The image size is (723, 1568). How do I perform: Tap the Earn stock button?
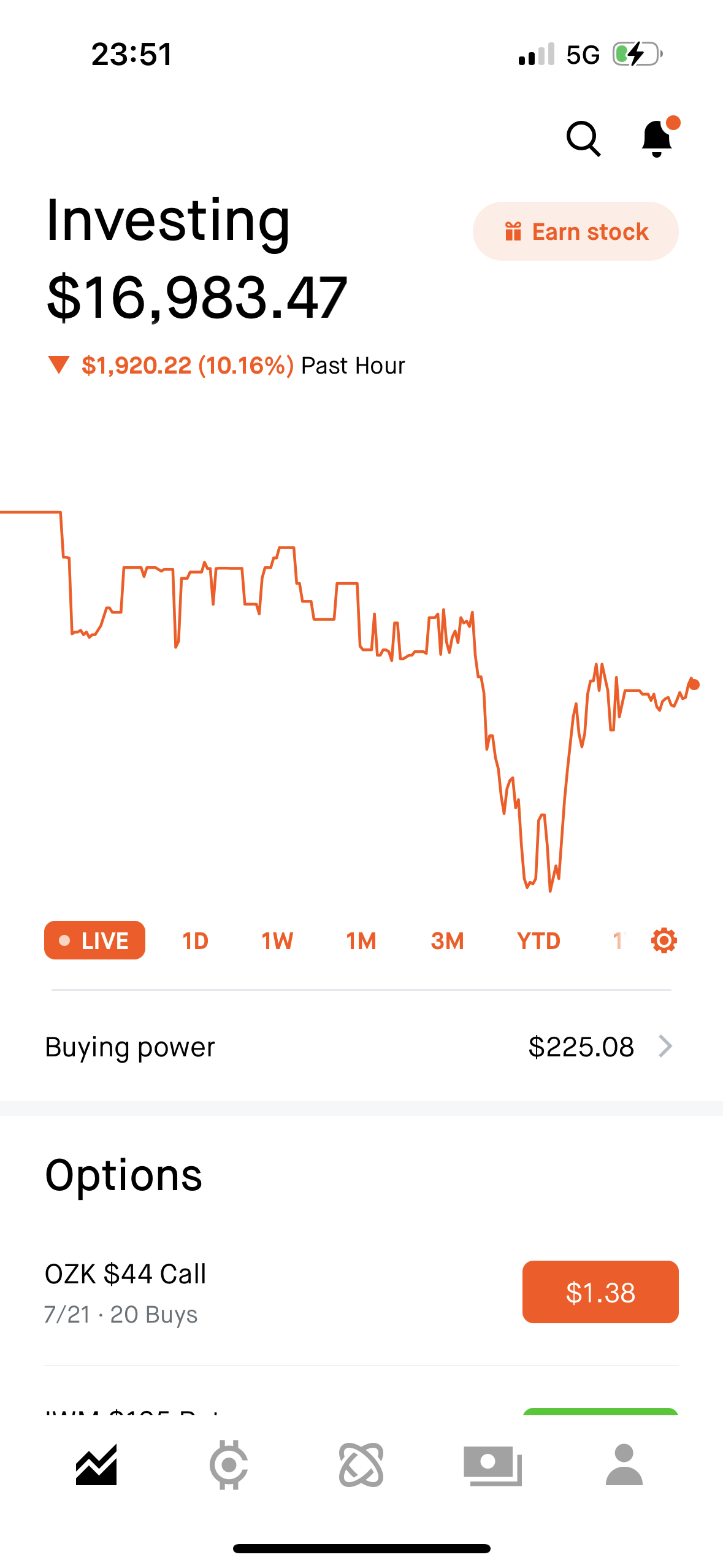(575, 231)
